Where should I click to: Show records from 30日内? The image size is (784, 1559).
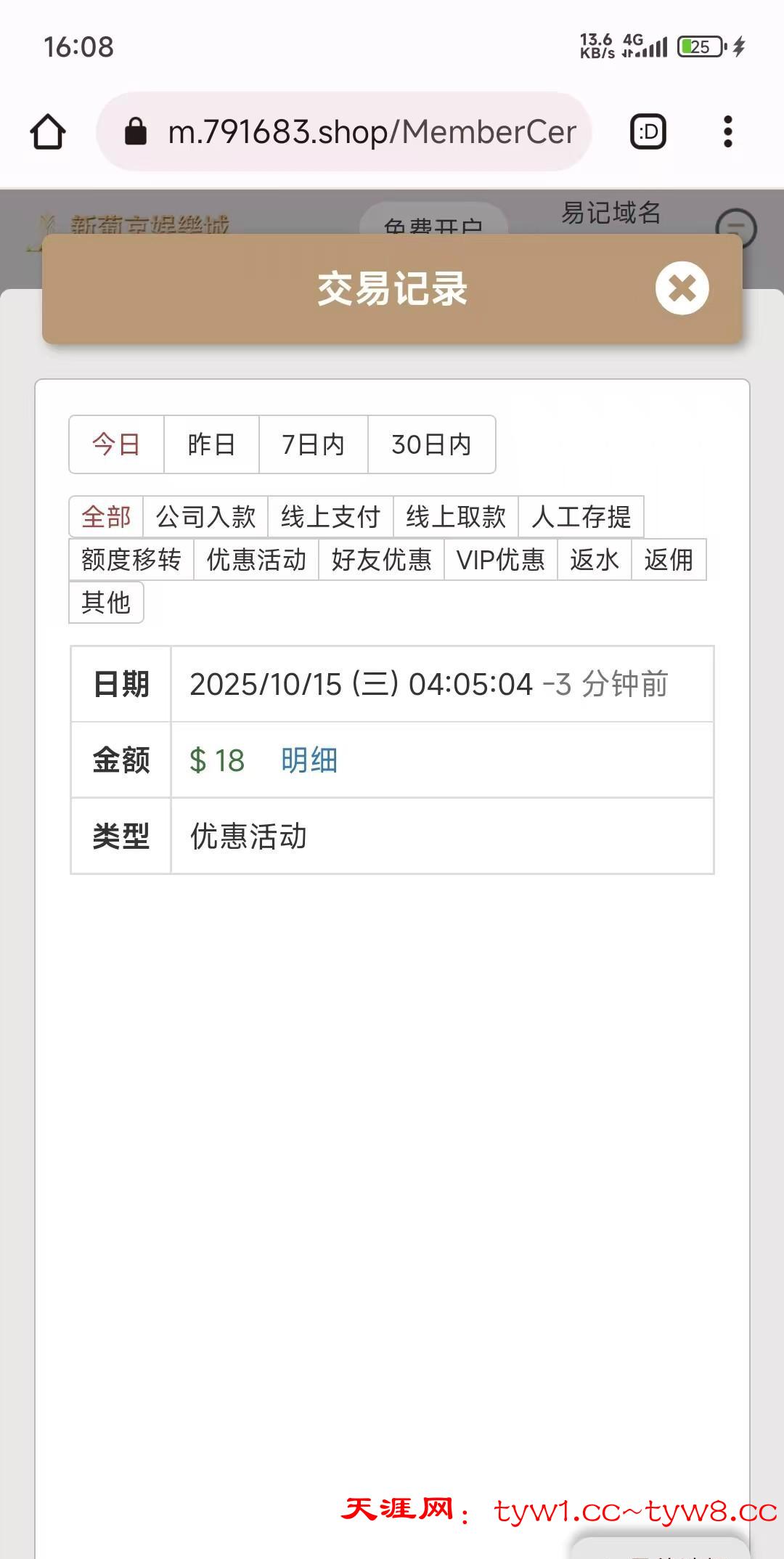click(x=431, y=444)
